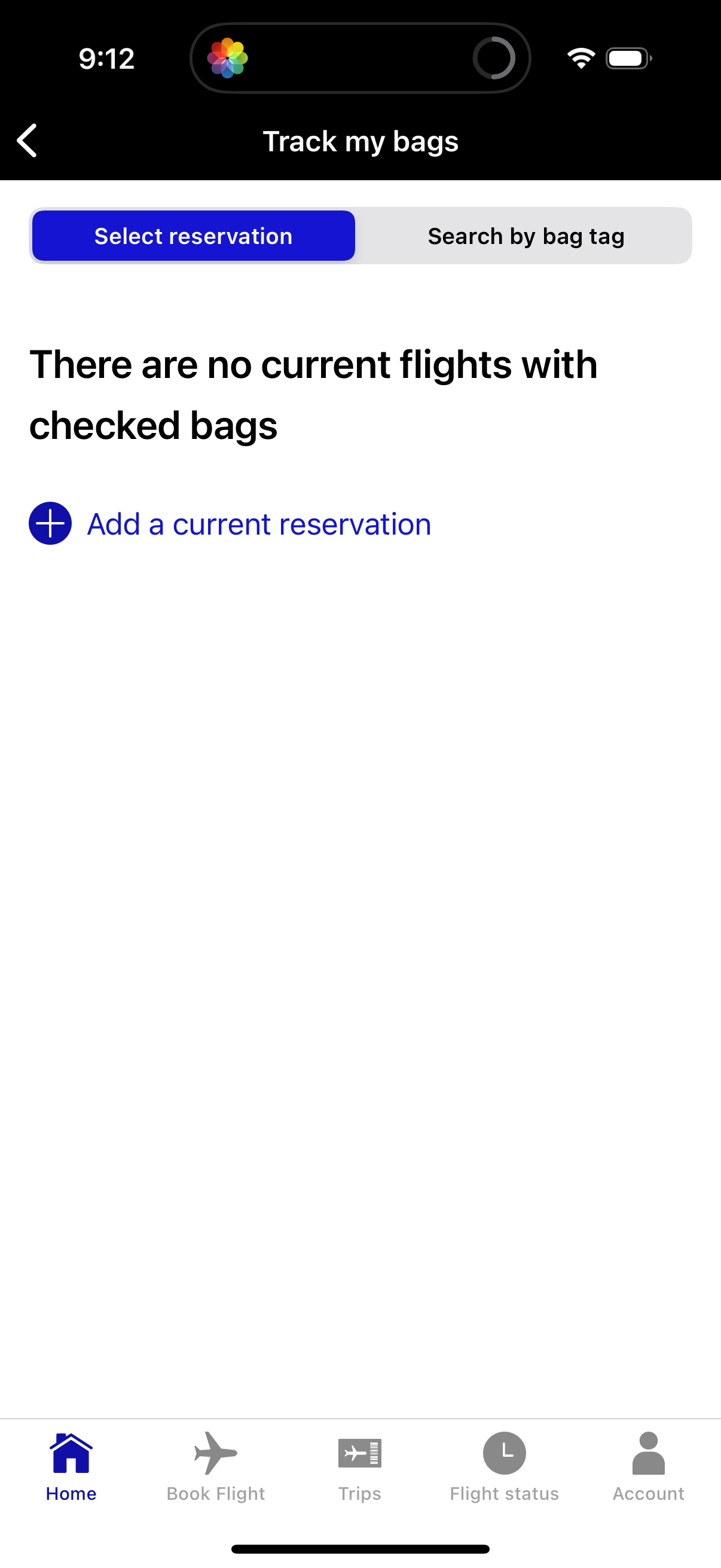This screenshot has width=721, height=1568.
Task: Open Flight status via the clock icon
Action: click(504, 1455)
